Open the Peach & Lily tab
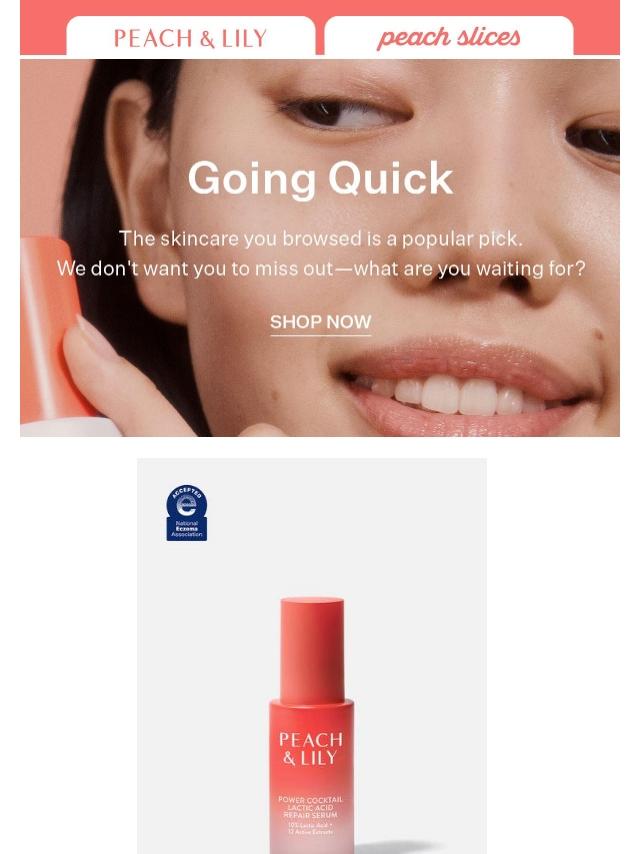The width and height of the screenshot is (640, 854). coord(191,36)
